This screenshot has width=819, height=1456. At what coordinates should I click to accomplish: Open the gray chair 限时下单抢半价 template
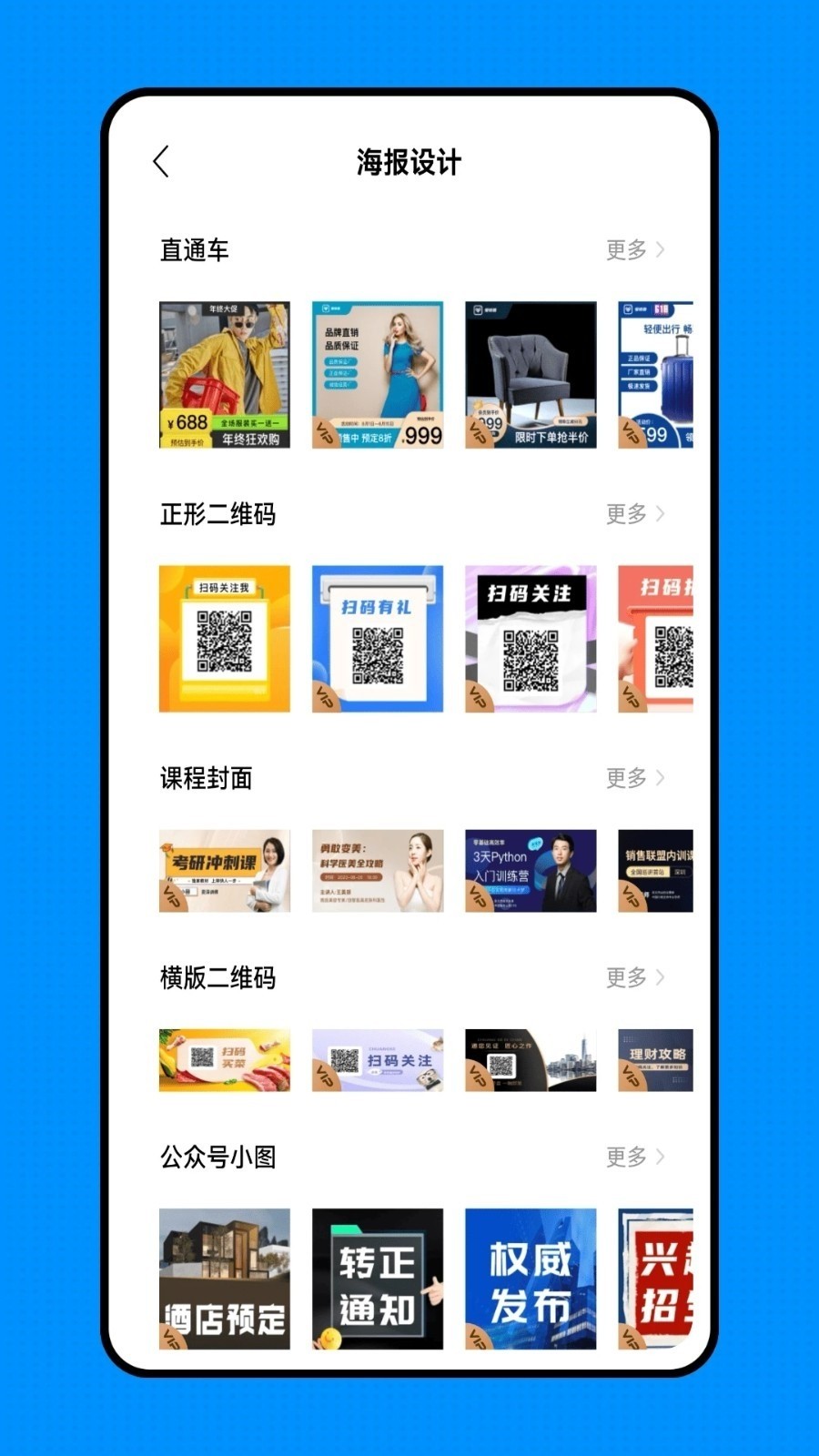click(x=531, y=373)
